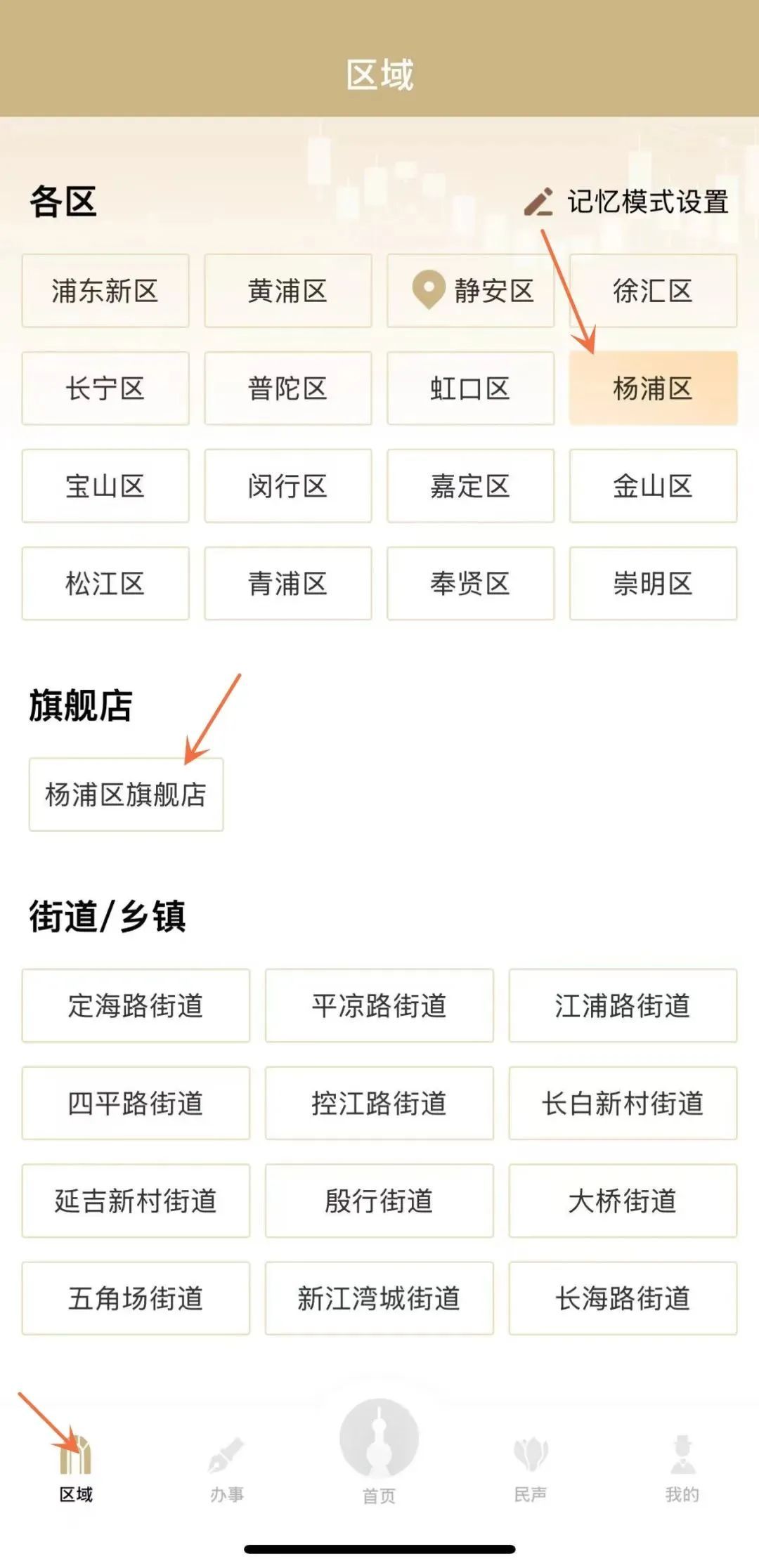Open 大桥街道 subdistrict
The height and width of the screenshot is (1568, 759).
[623, 1201]
